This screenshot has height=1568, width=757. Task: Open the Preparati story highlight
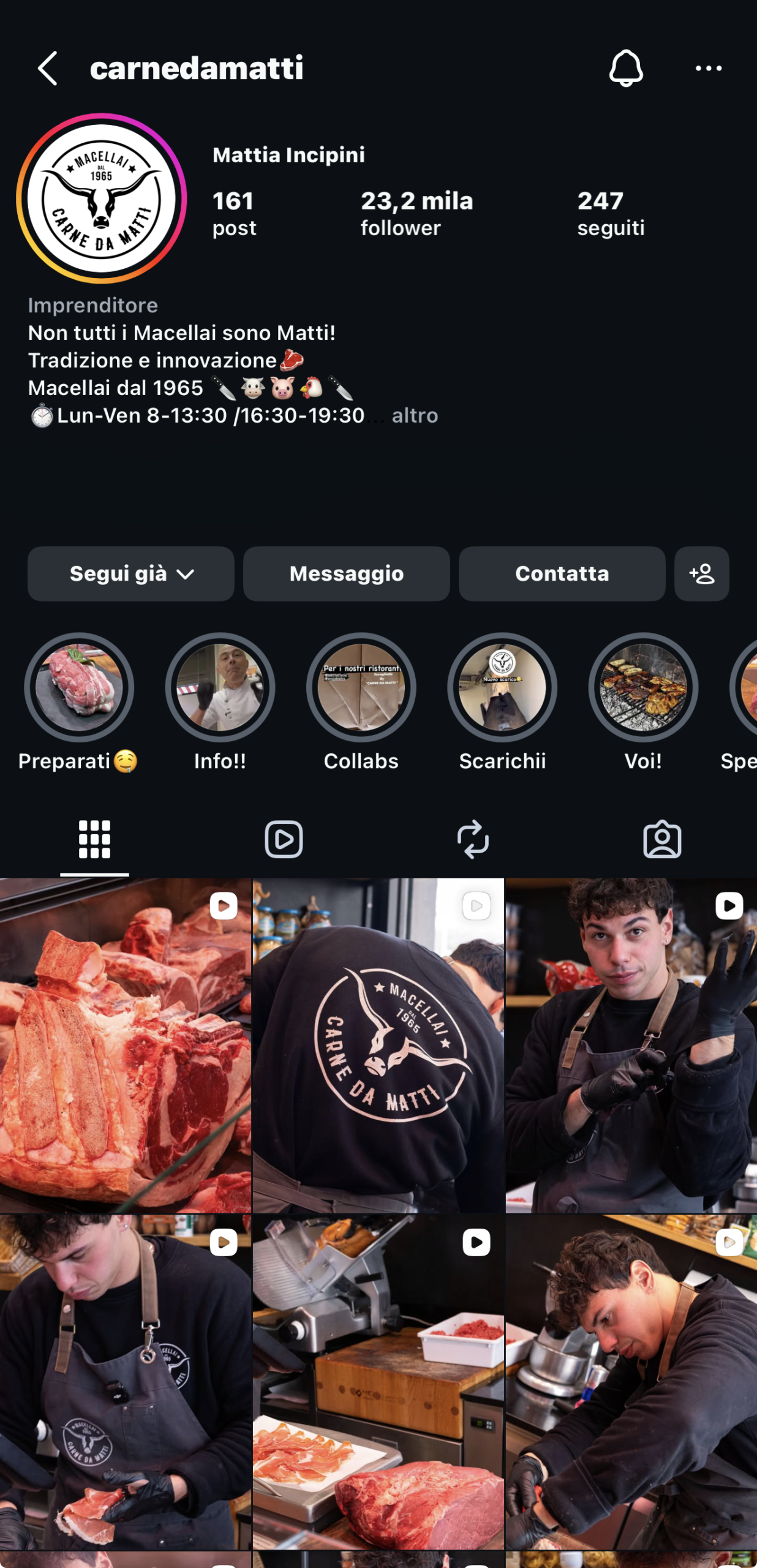(79, 687)
